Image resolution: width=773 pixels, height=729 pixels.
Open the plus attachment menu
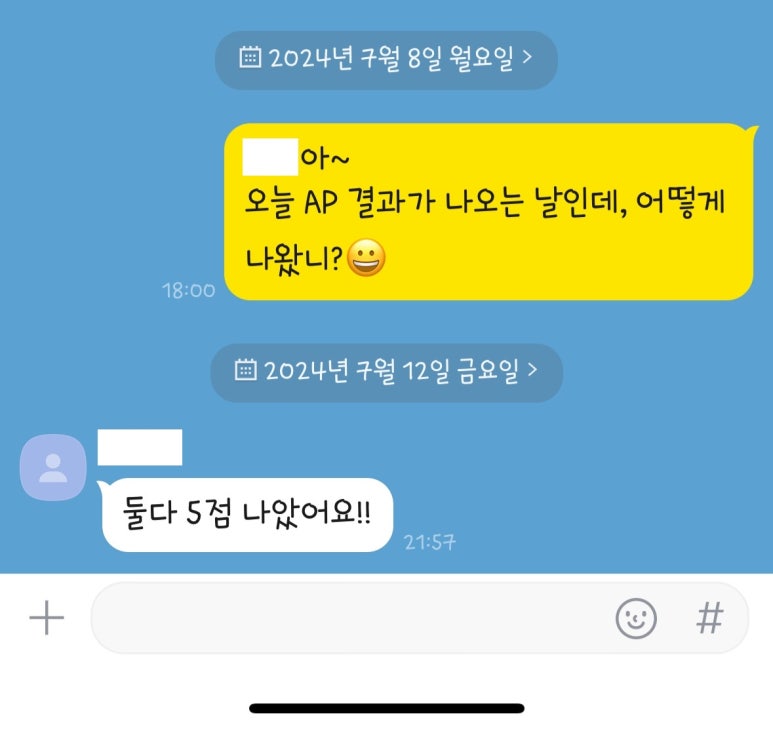click(46, 619)
